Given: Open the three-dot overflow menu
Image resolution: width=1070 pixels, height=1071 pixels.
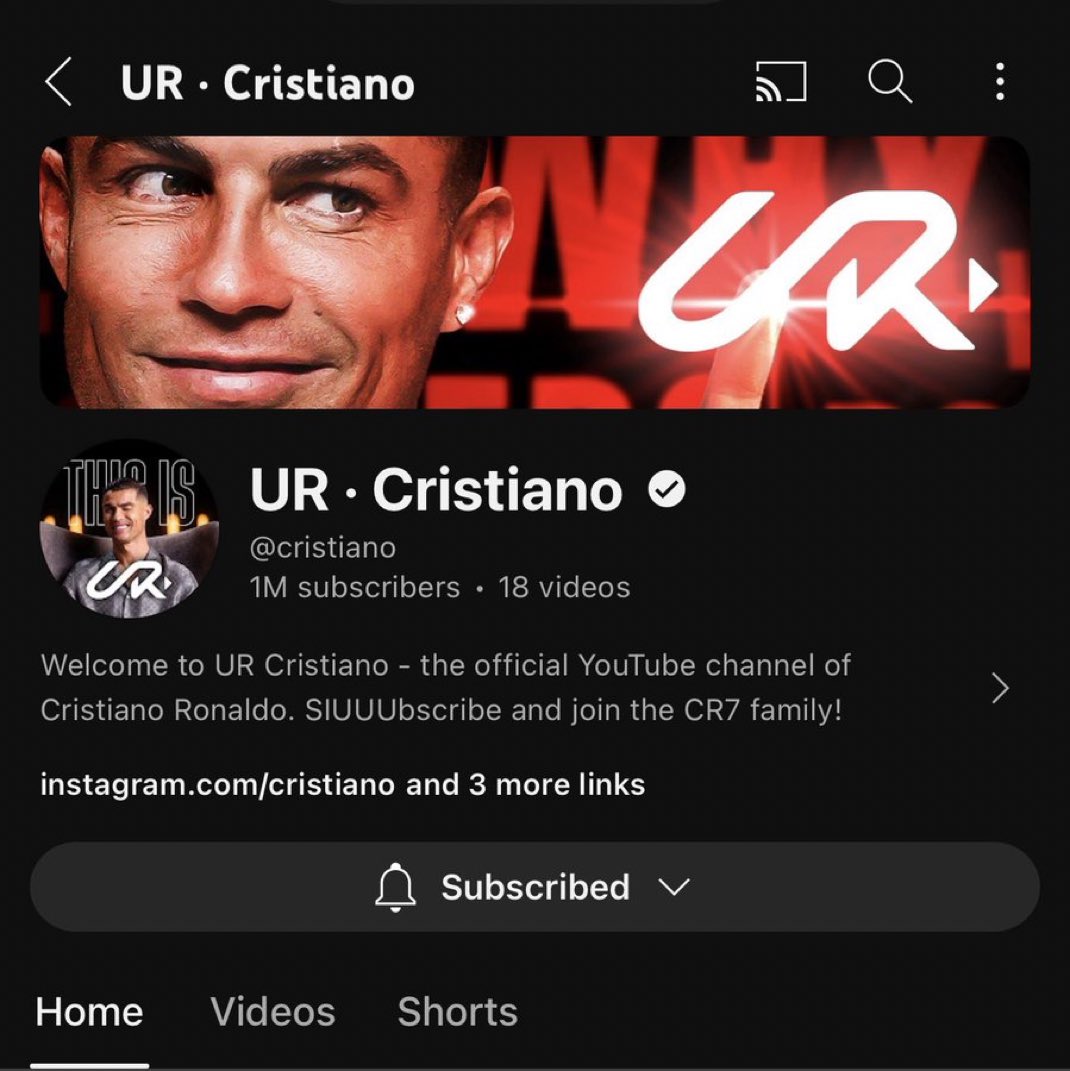Looking at the screenshot, I should point(999,82).
